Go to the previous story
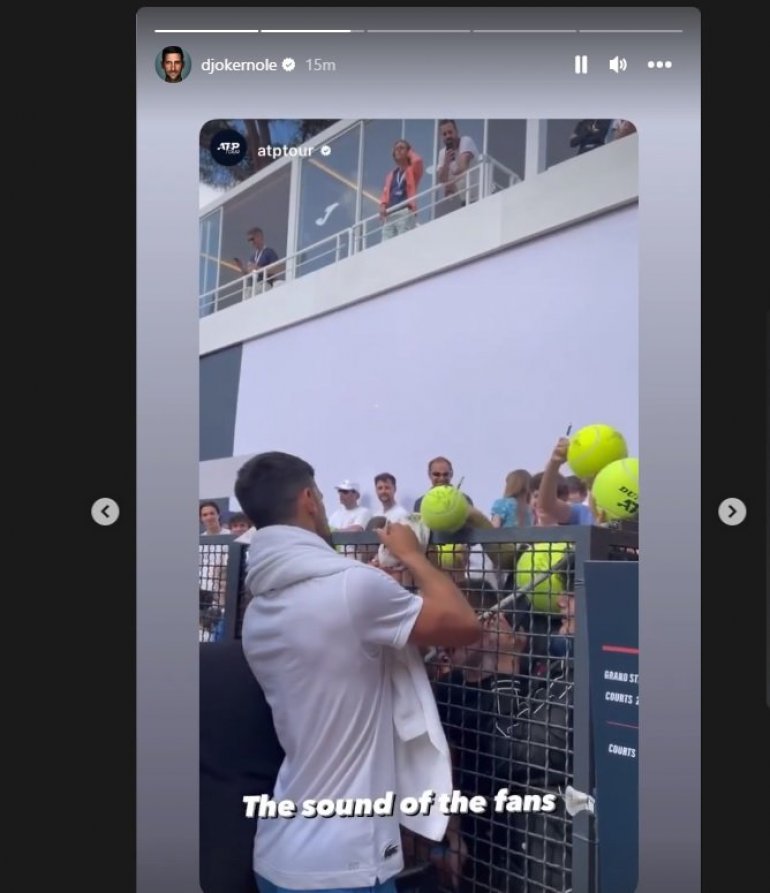The width and height of the screenshot is (770, 893). tap(105, 512)
